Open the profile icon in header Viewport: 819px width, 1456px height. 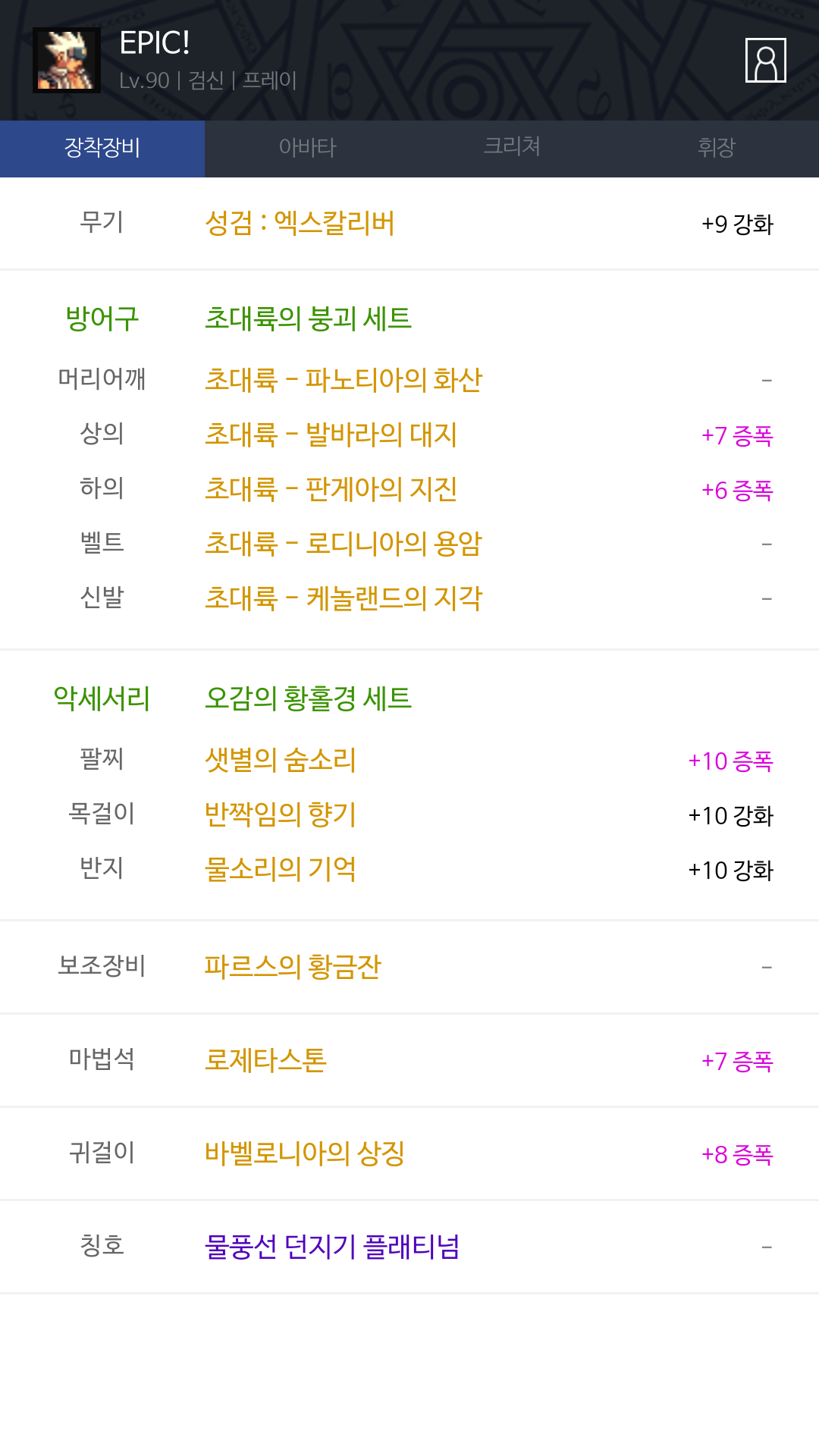click(x=766, y=60)
